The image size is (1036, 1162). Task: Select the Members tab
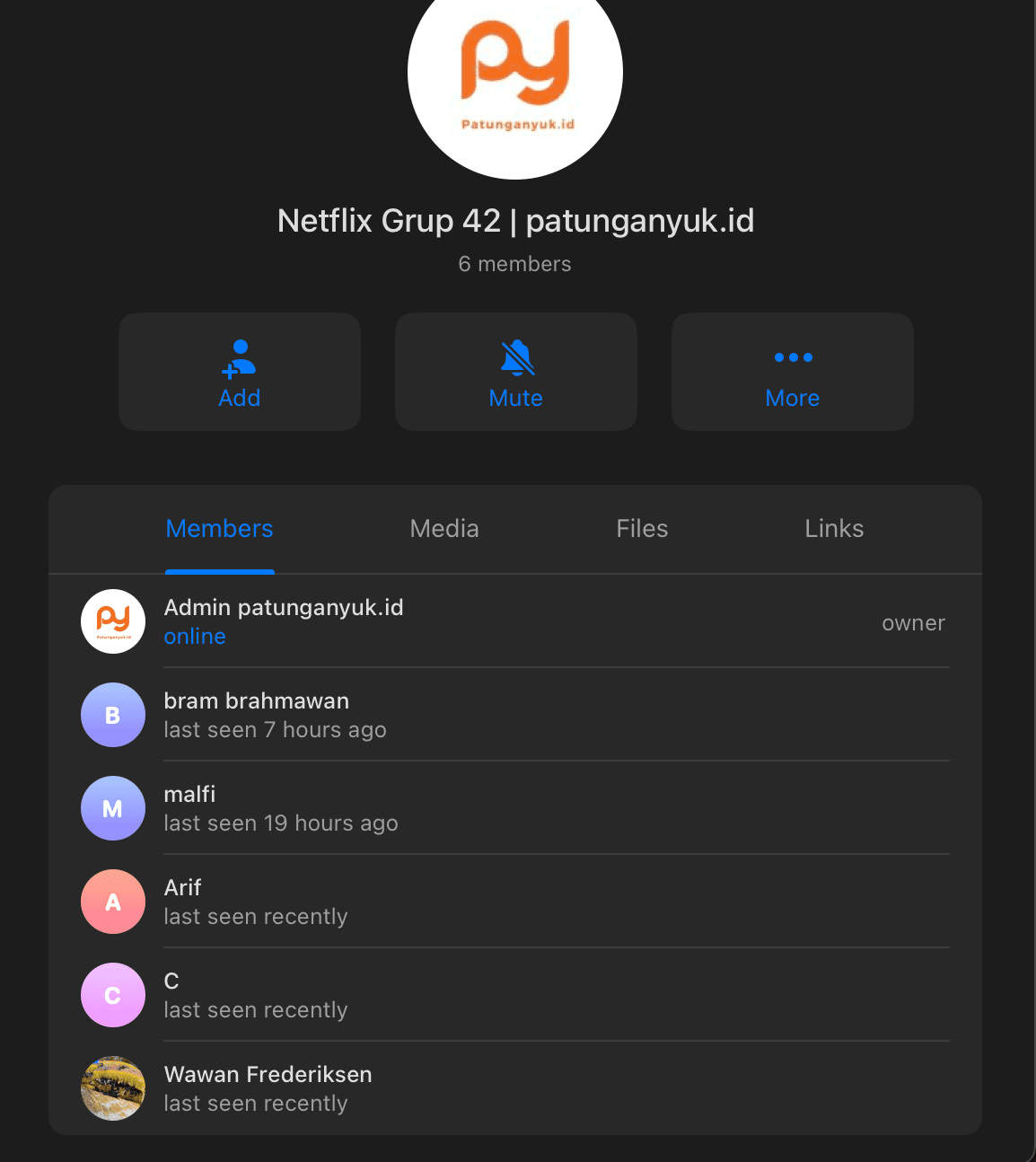220,529
